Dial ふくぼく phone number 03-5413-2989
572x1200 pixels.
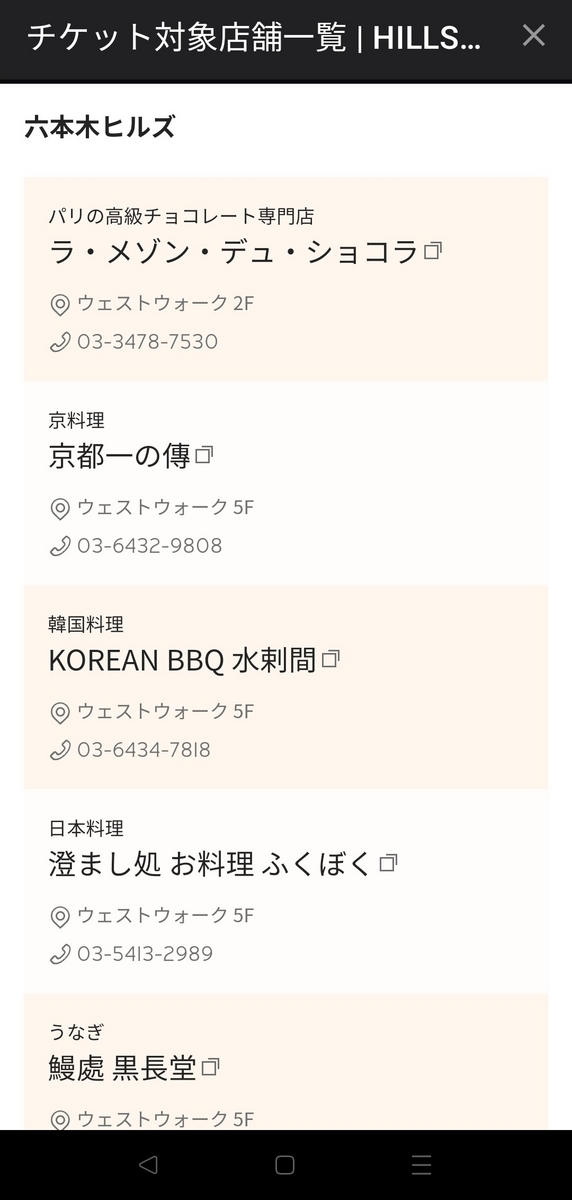pos(145,954)
